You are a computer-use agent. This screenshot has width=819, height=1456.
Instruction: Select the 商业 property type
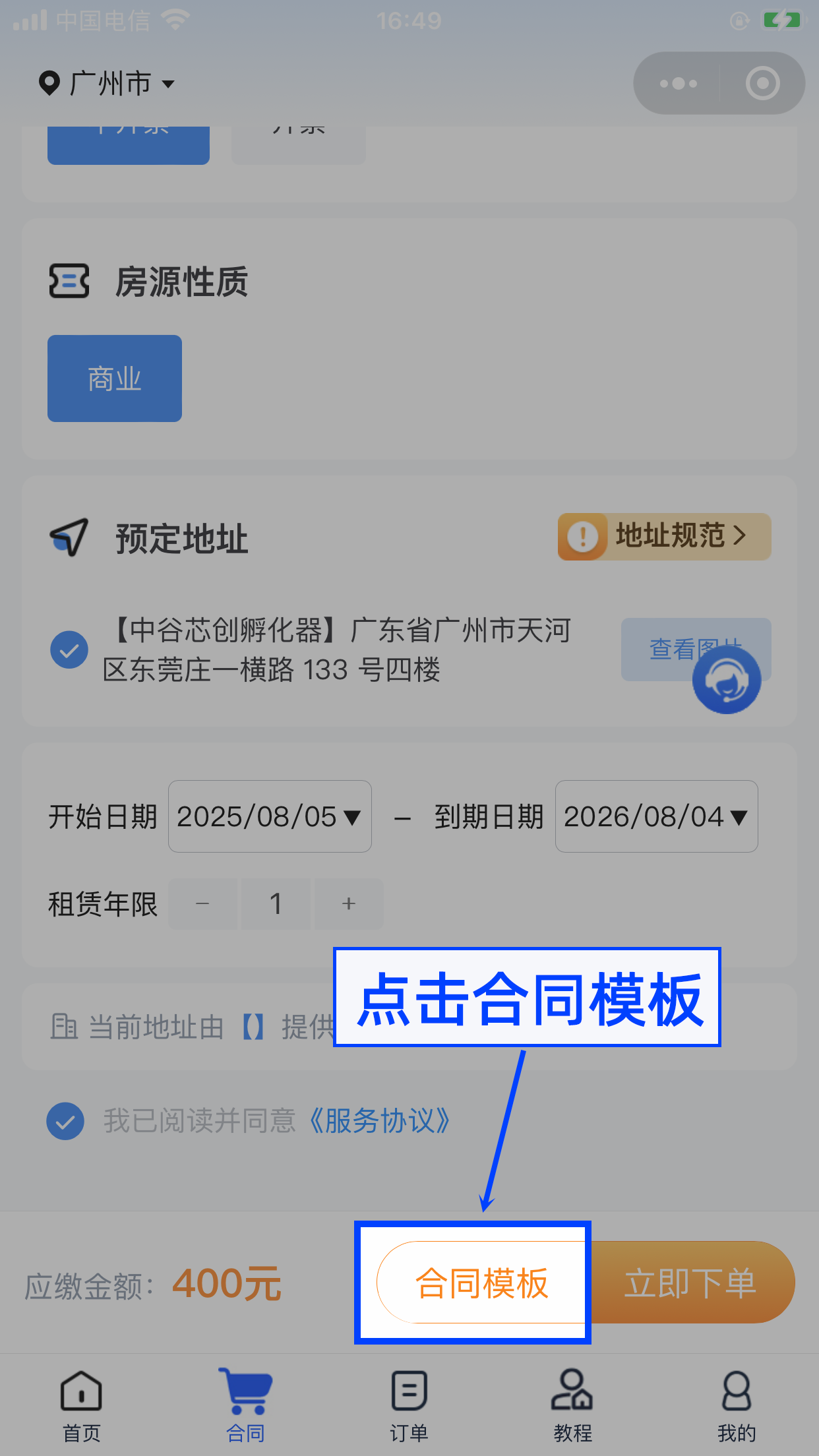coord(115,379)
